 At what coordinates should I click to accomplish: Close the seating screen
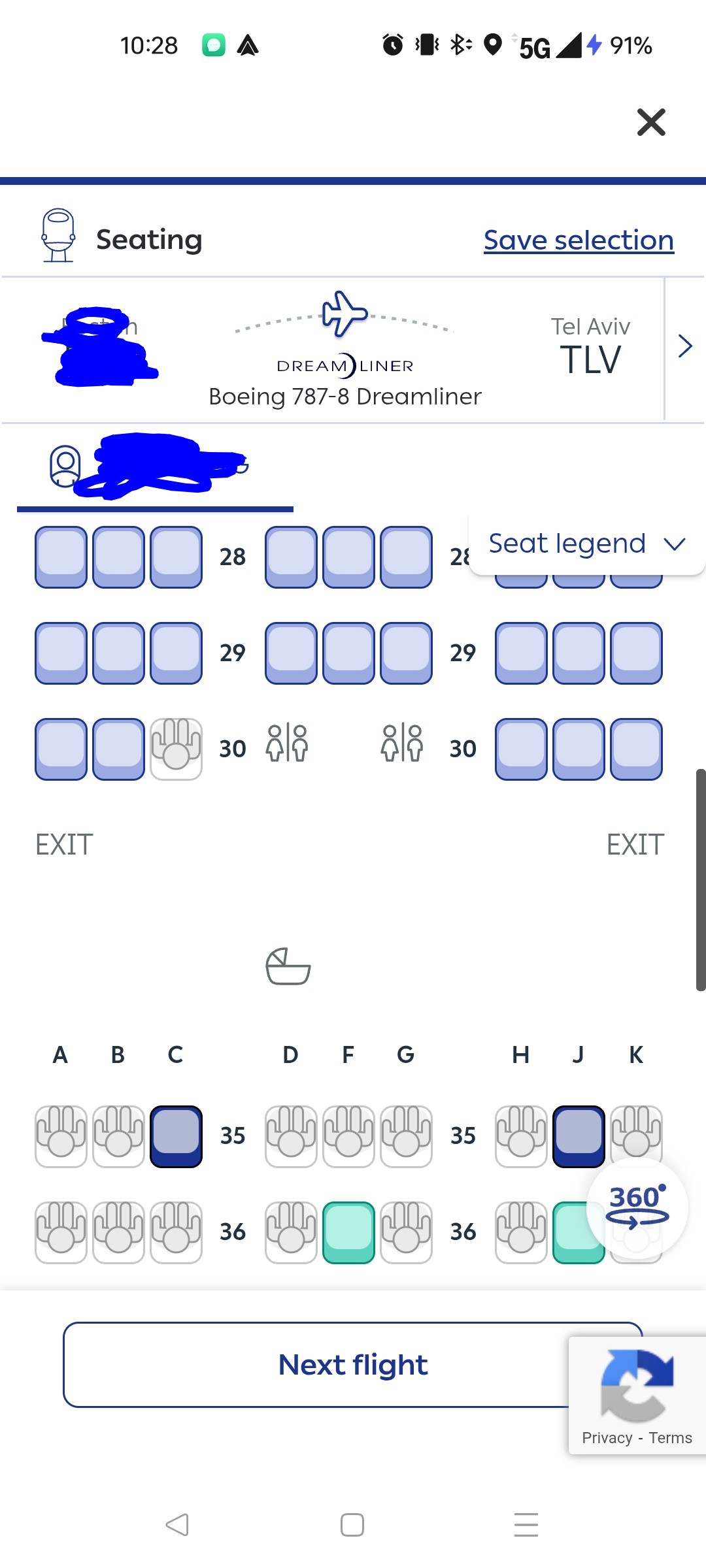[651, 122]
